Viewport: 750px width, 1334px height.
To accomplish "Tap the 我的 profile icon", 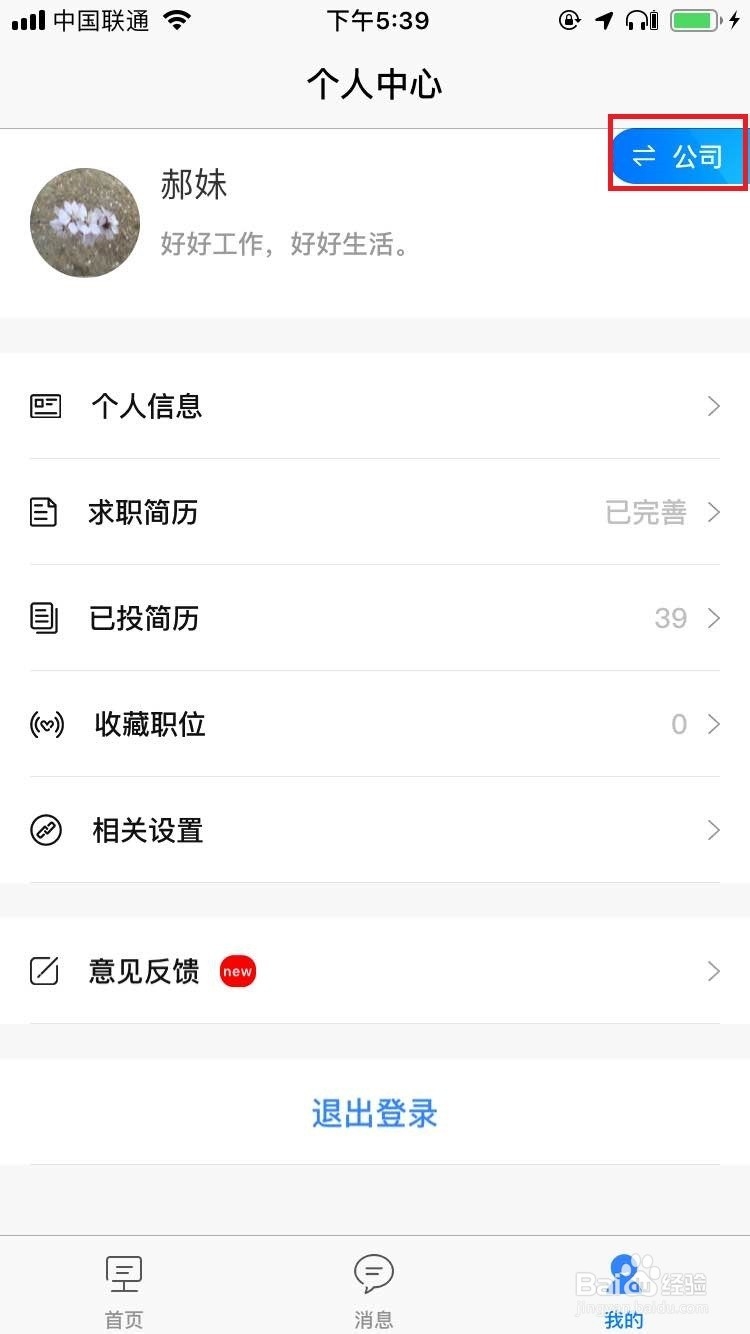I will pos(623,1275).
